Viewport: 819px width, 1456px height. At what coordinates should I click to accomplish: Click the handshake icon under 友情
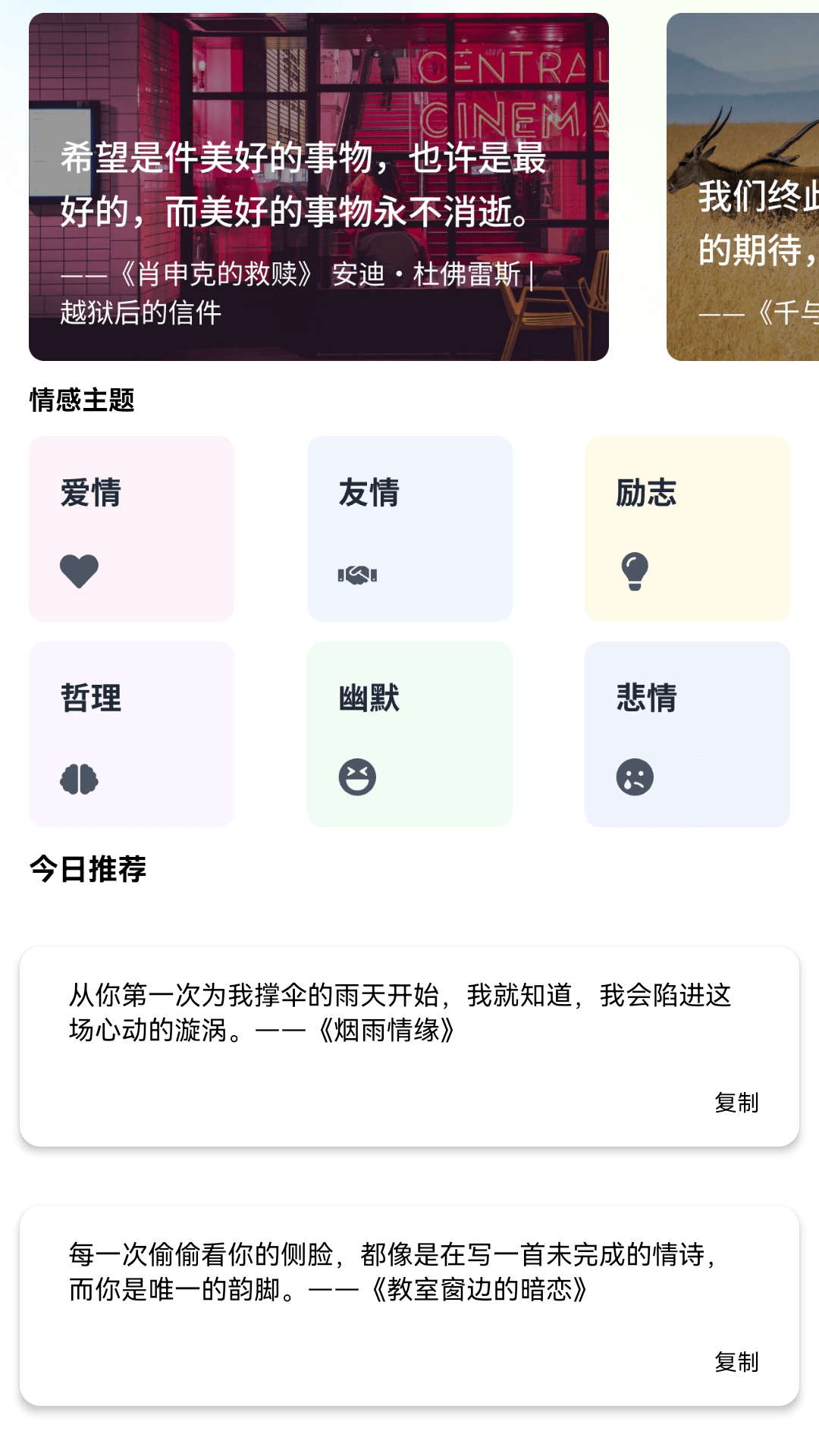[x=356, y=575]
